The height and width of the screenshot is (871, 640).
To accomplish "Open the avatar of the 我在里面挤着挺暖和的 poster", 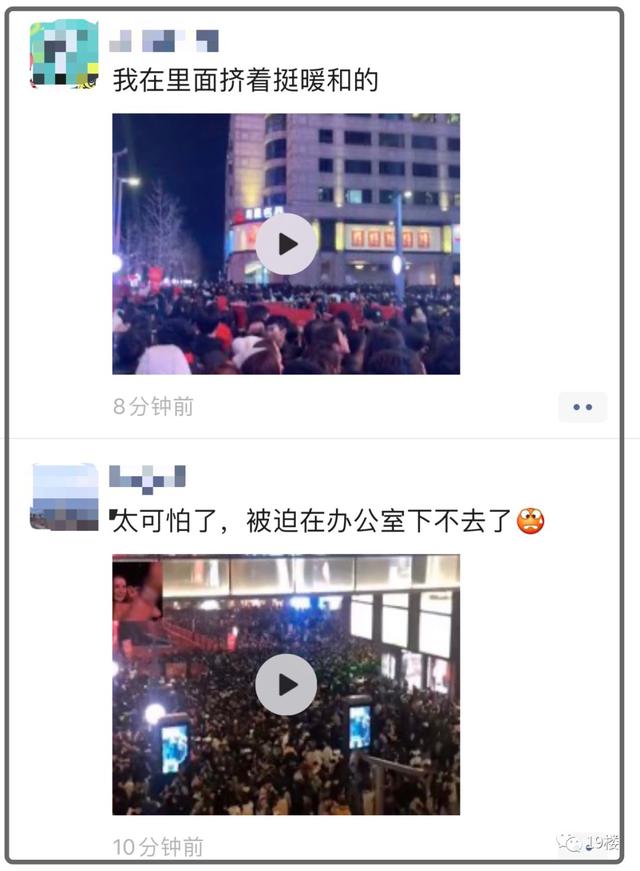I will pyautogui.click(x=64, y=54).
